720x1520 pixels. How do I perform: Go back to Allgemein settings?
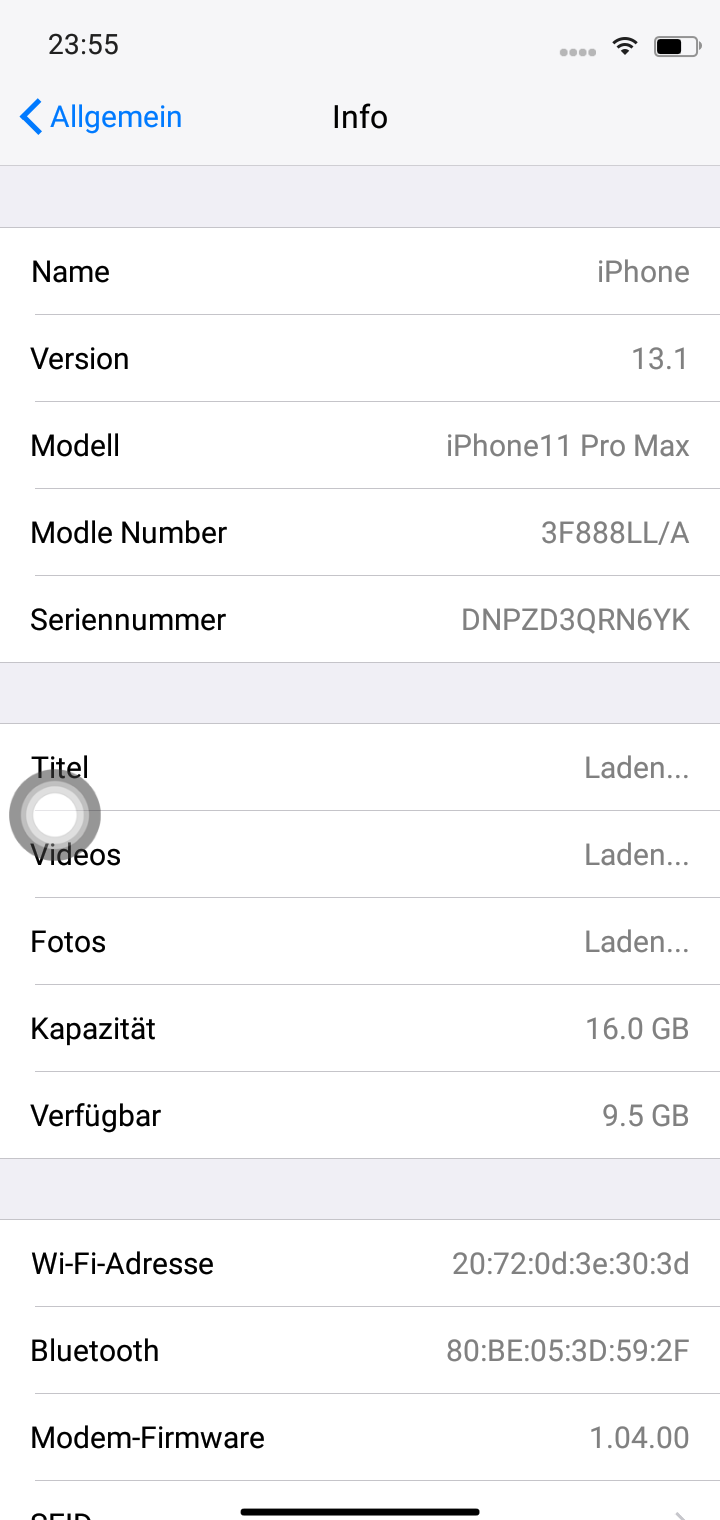click(100, 117)
